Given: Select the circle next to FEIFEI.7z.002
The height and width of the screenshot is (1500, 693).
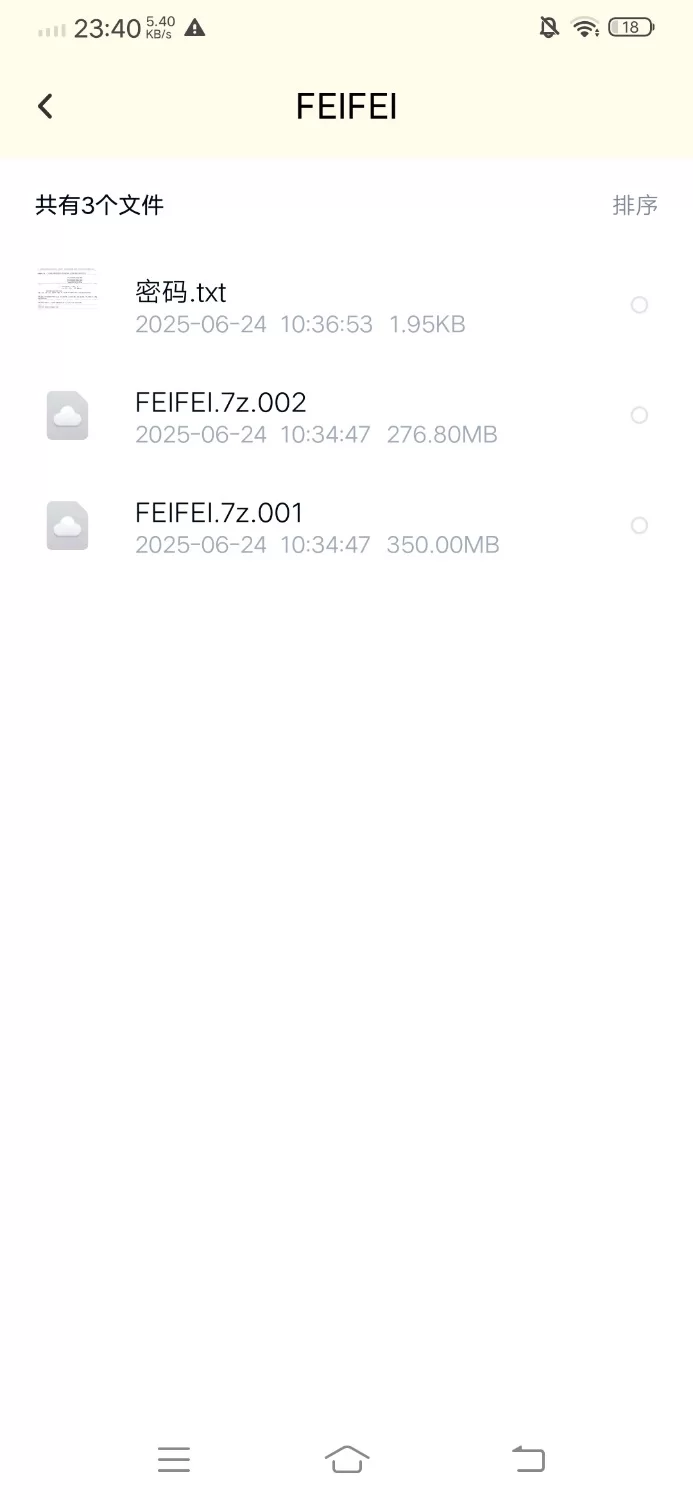Looking at the screenshot, I should tap(639, 415).
